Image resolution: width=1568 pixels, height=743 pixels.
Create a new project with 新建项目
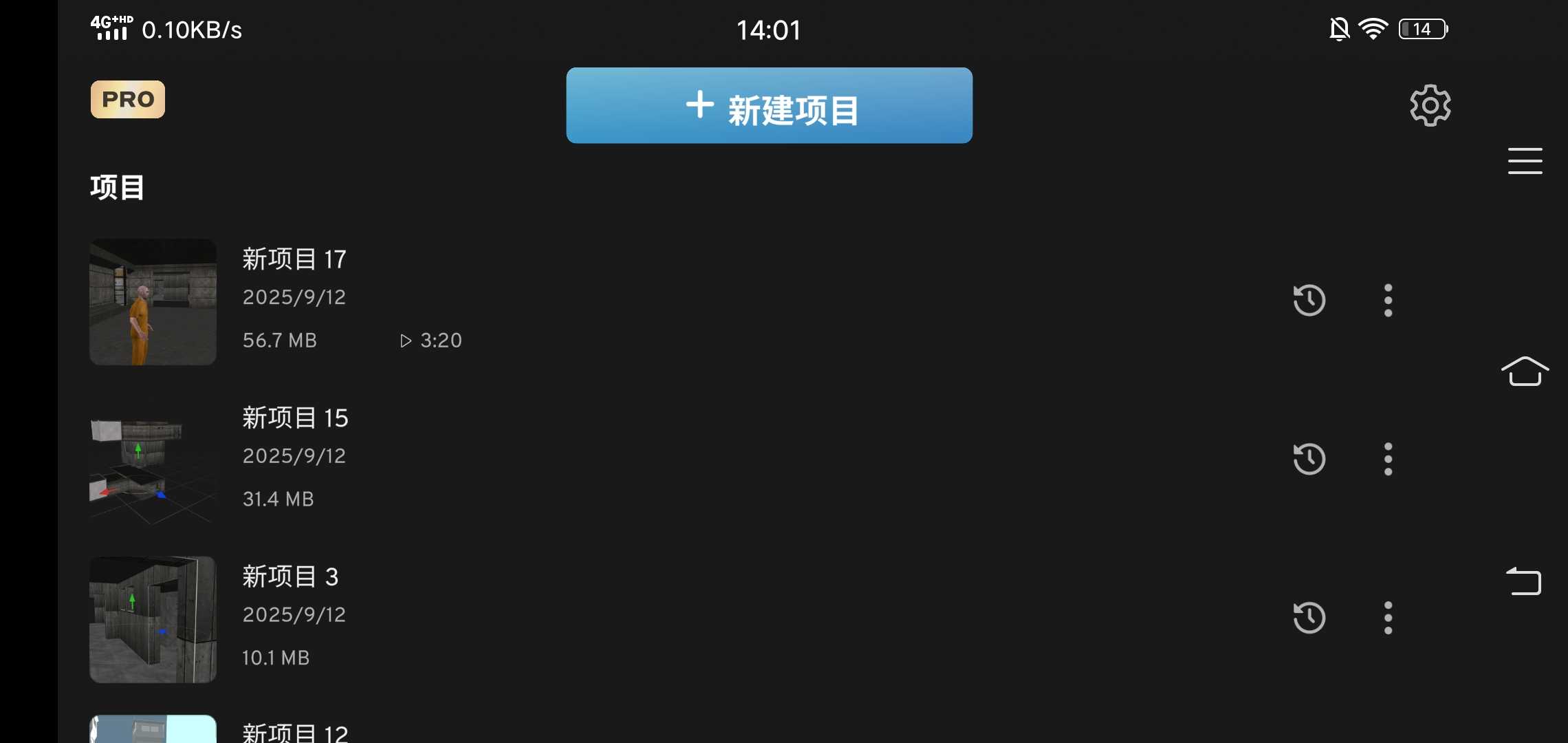point(769,106)
